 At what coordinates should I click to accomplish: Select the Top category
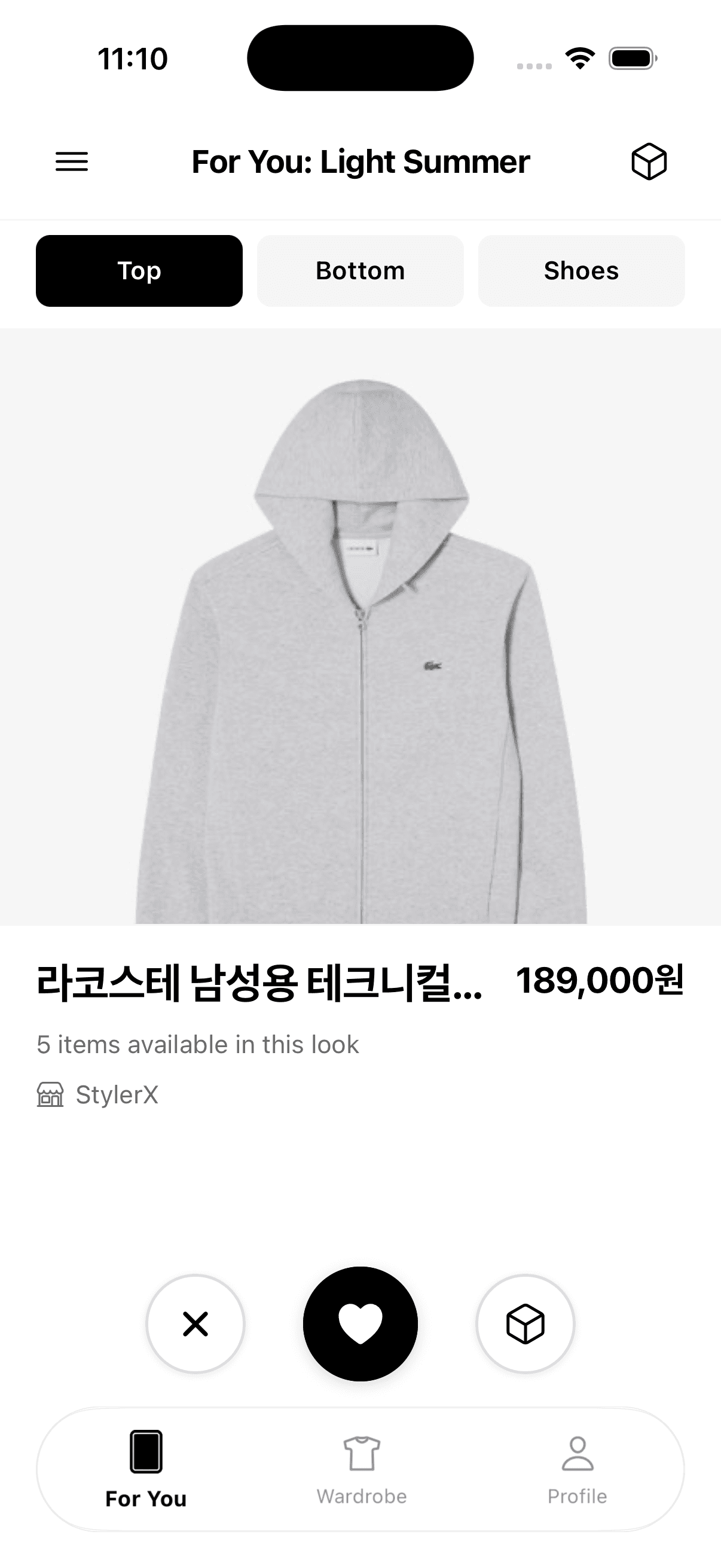(139, 271)
